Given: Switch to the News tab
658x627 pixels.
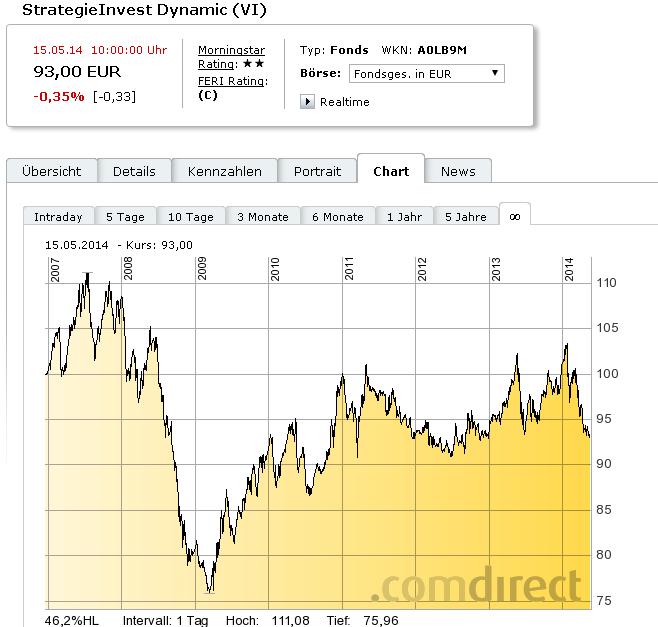Looking at the screenshot, I should tap(458, 171).
